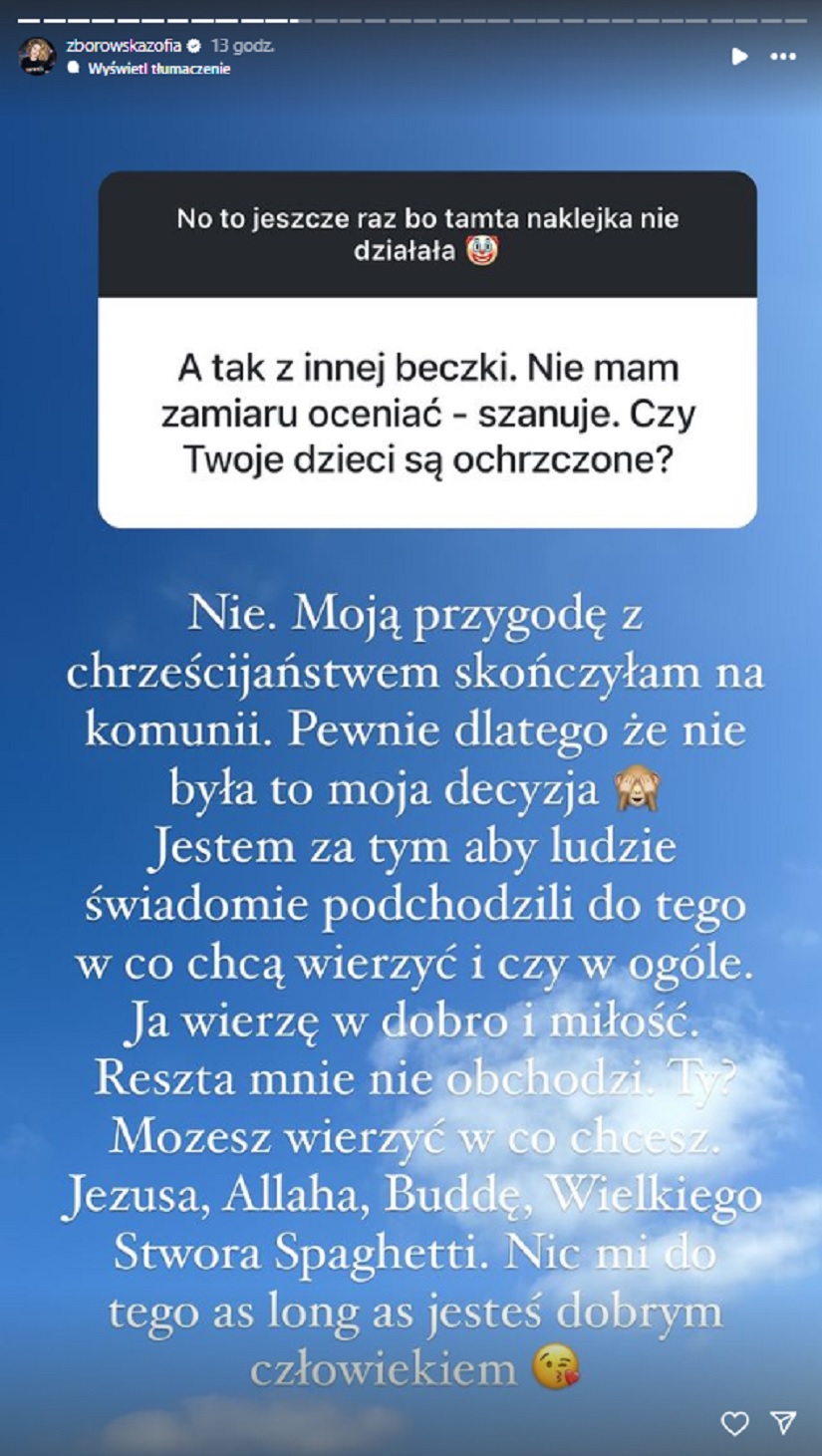This screenshot has width=822, height=1456.
Task: Open the zborowskazofia username link
Action: coord(123,46)
